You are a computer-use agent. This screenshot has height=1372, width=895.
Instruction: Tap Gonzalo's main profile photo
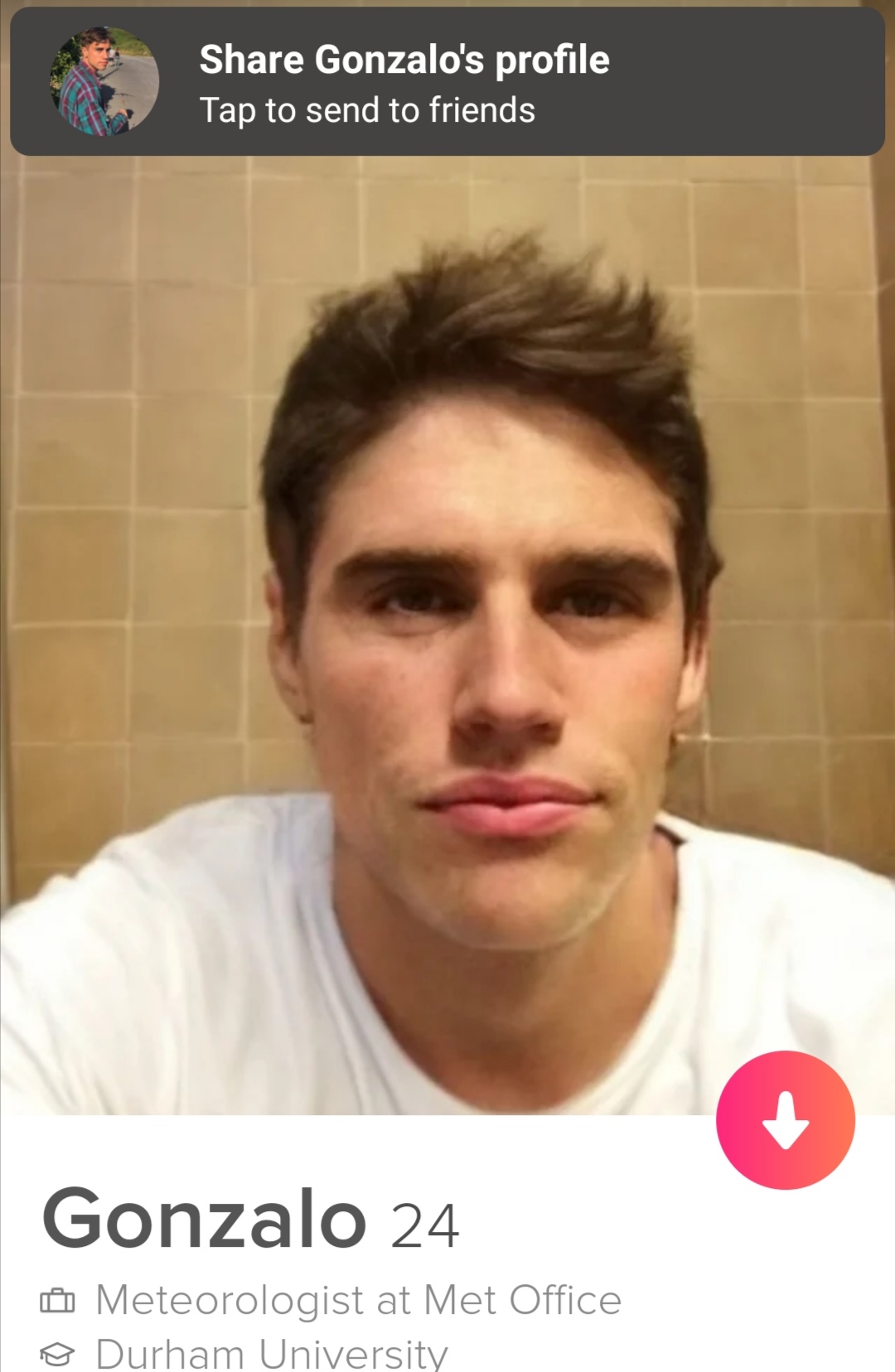tap(447, 630)
